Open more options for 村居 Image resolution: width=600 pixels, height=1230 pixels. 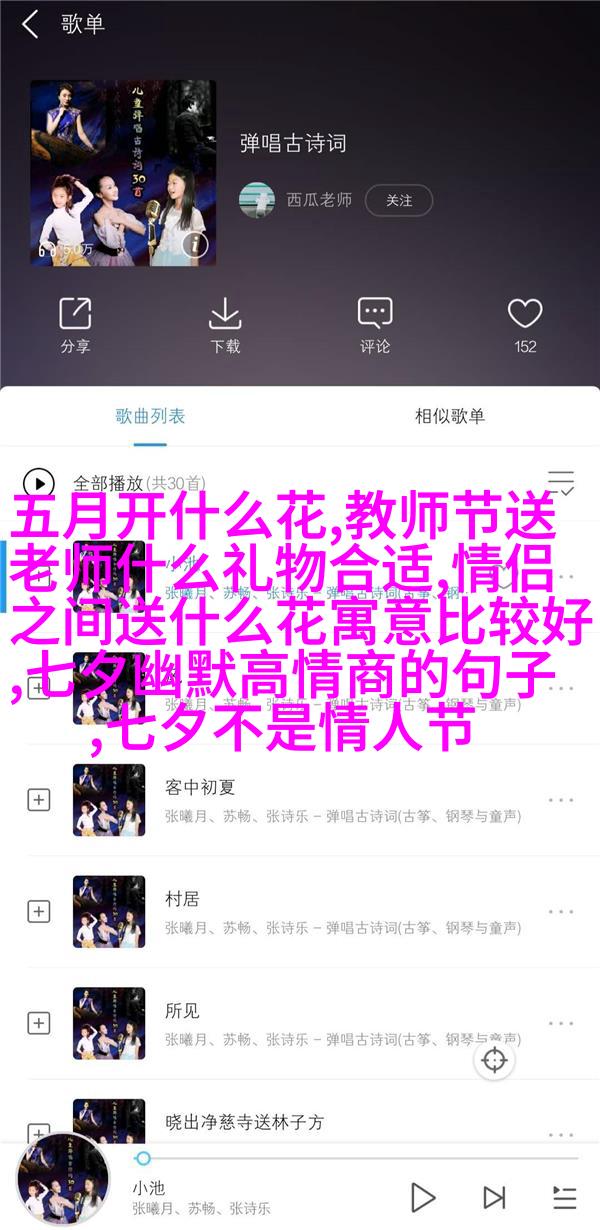coord(561,911)
